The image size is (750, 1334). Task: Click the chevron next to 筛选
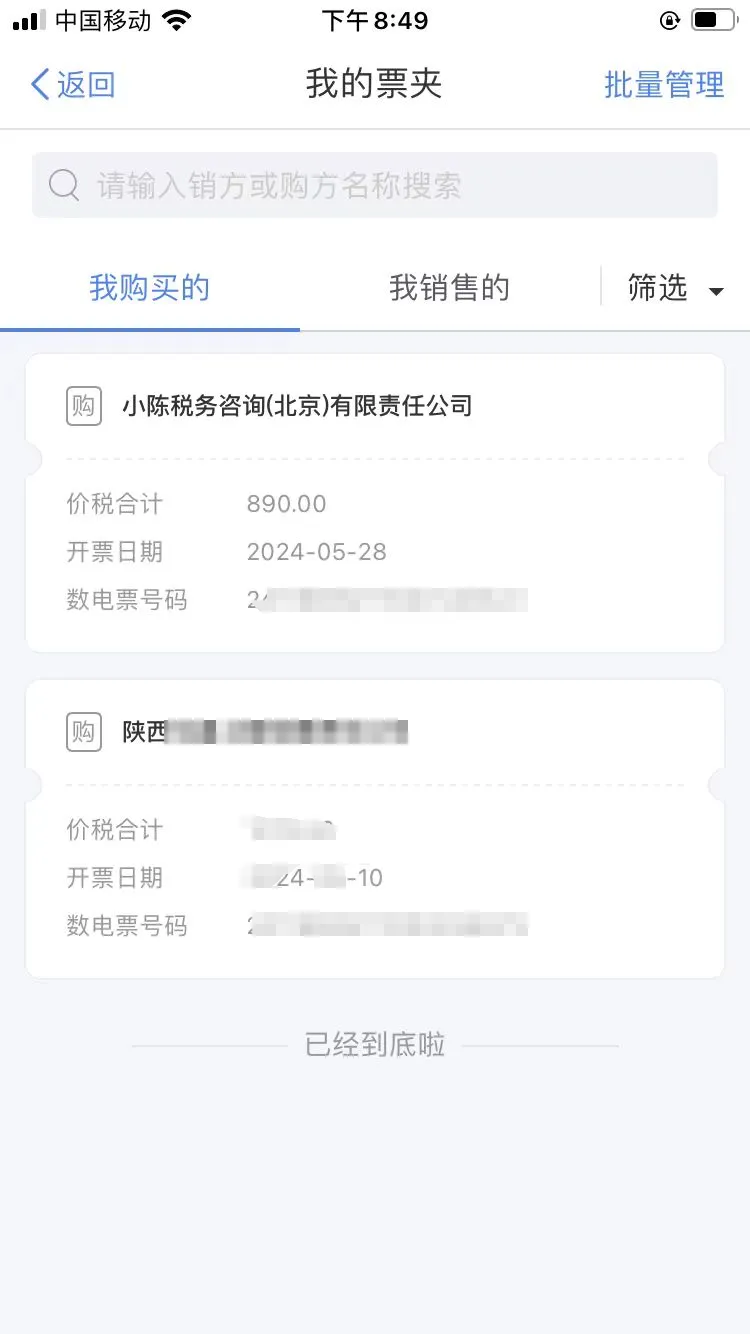click(x=716, y=291)
